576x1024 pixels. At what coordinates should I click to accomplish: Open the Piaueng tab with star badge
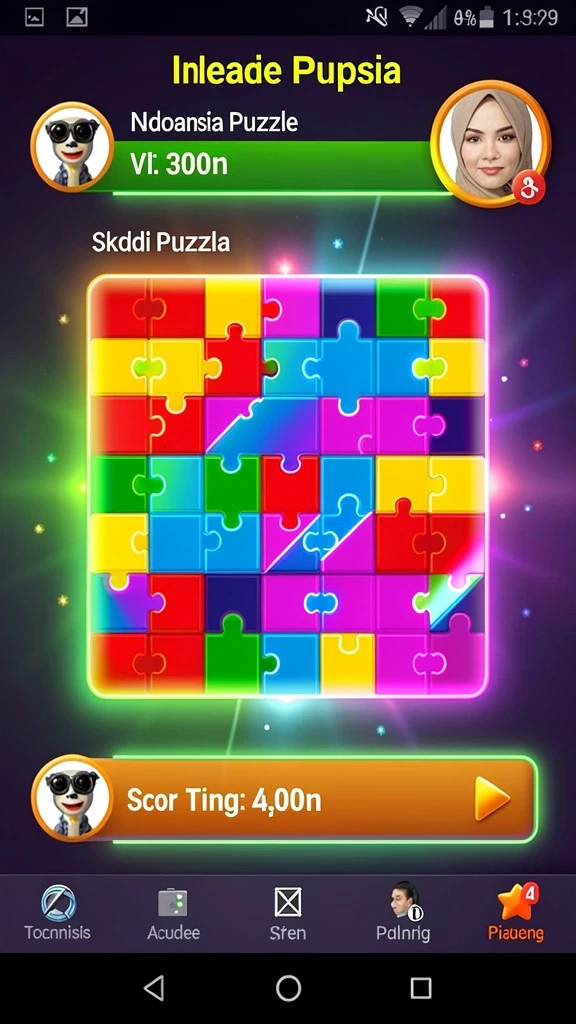click(x=516, y=915)
